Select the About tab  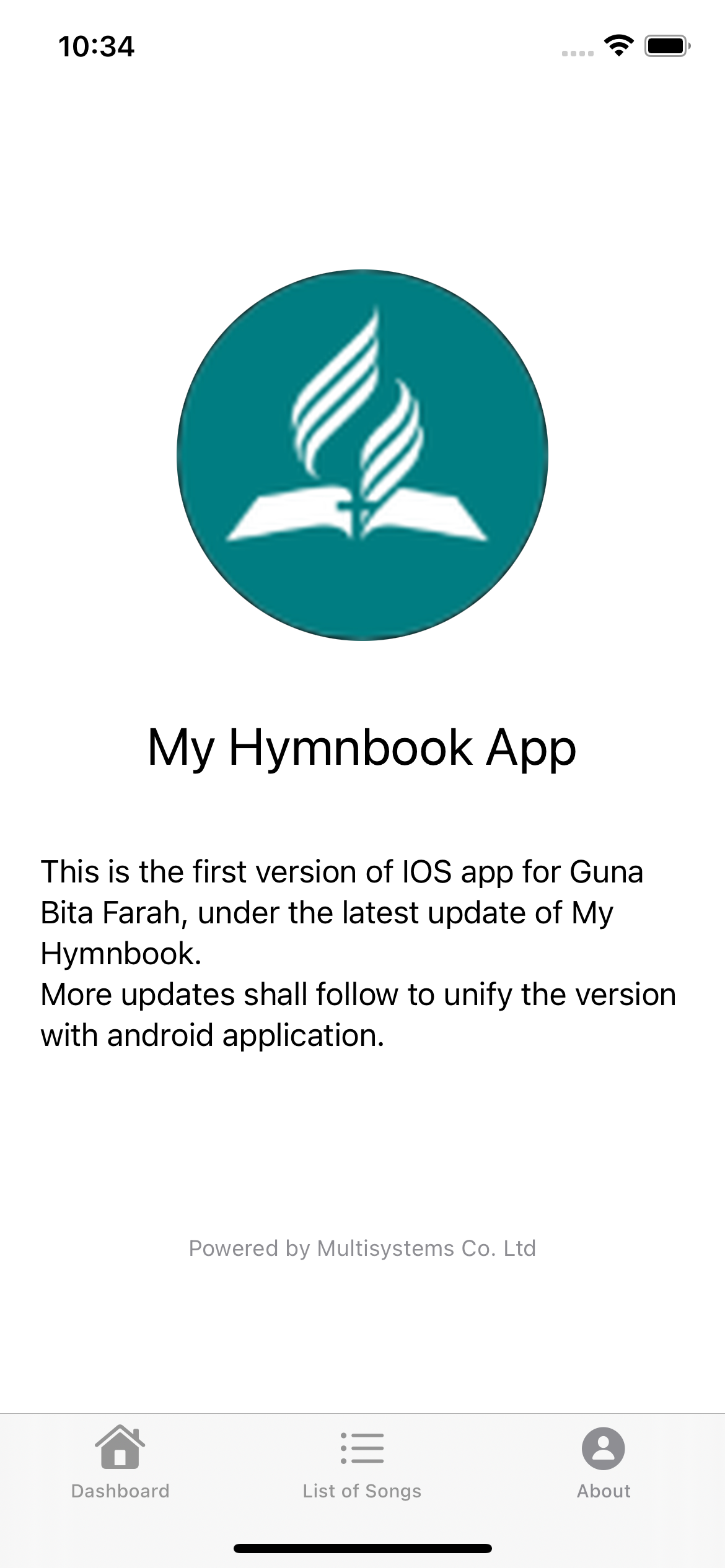click(x=603, y=1462)
